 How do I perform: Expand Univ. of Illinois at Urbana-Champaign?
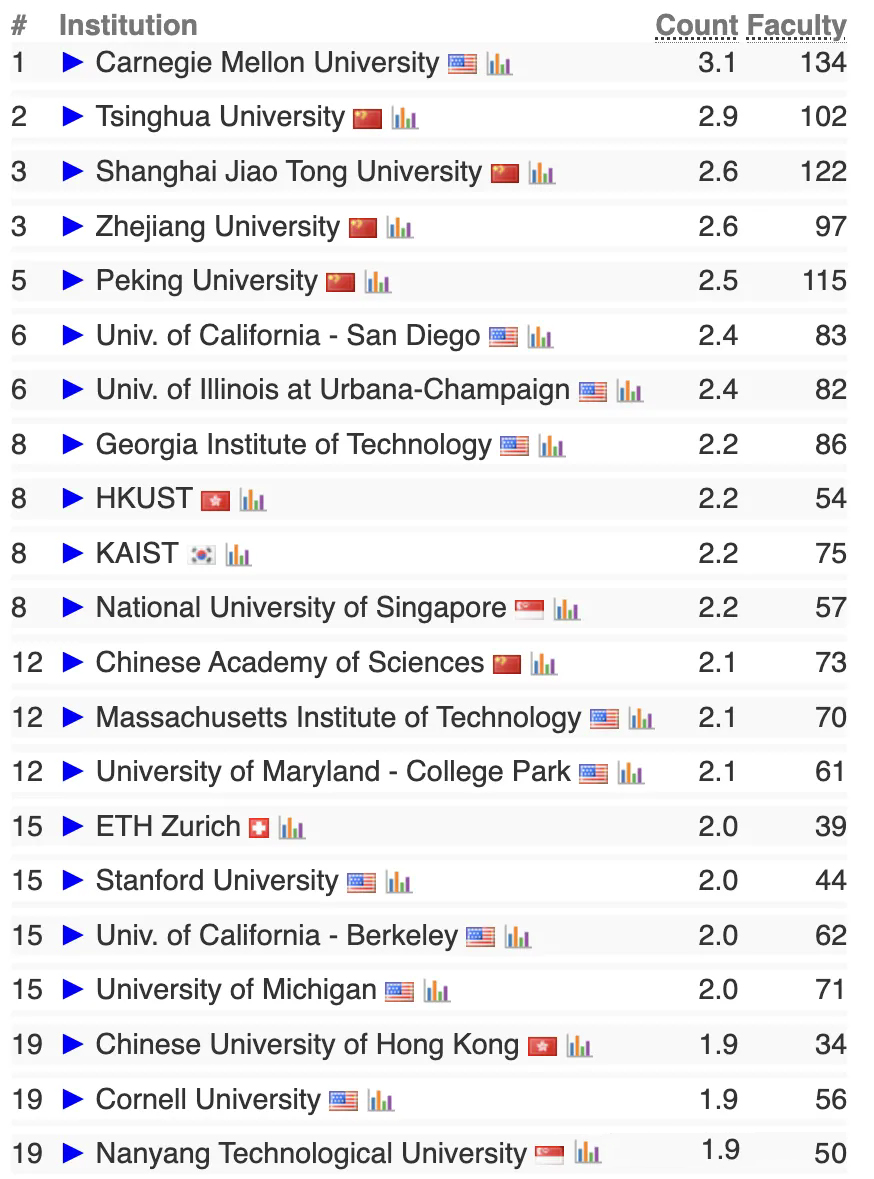[72, 390]
